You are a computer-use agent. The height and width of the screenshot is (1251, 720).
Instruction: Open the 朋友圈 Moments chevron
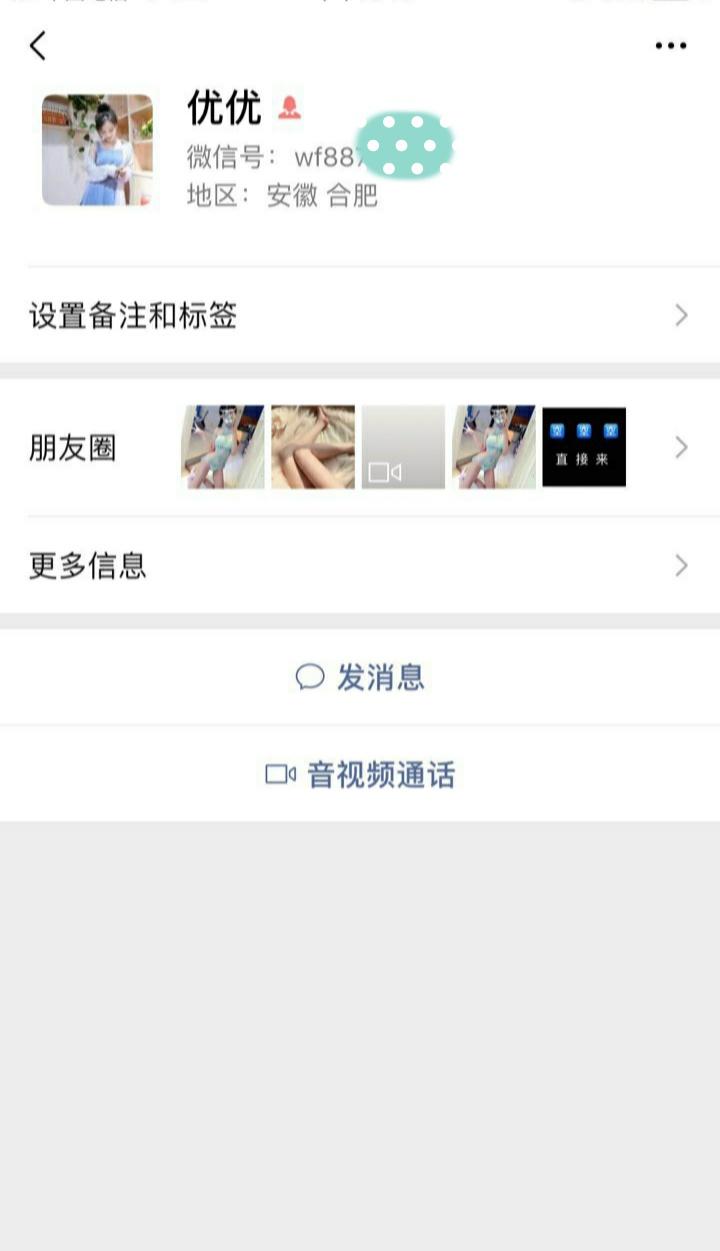pyautogui.click(x=681, y=447)
